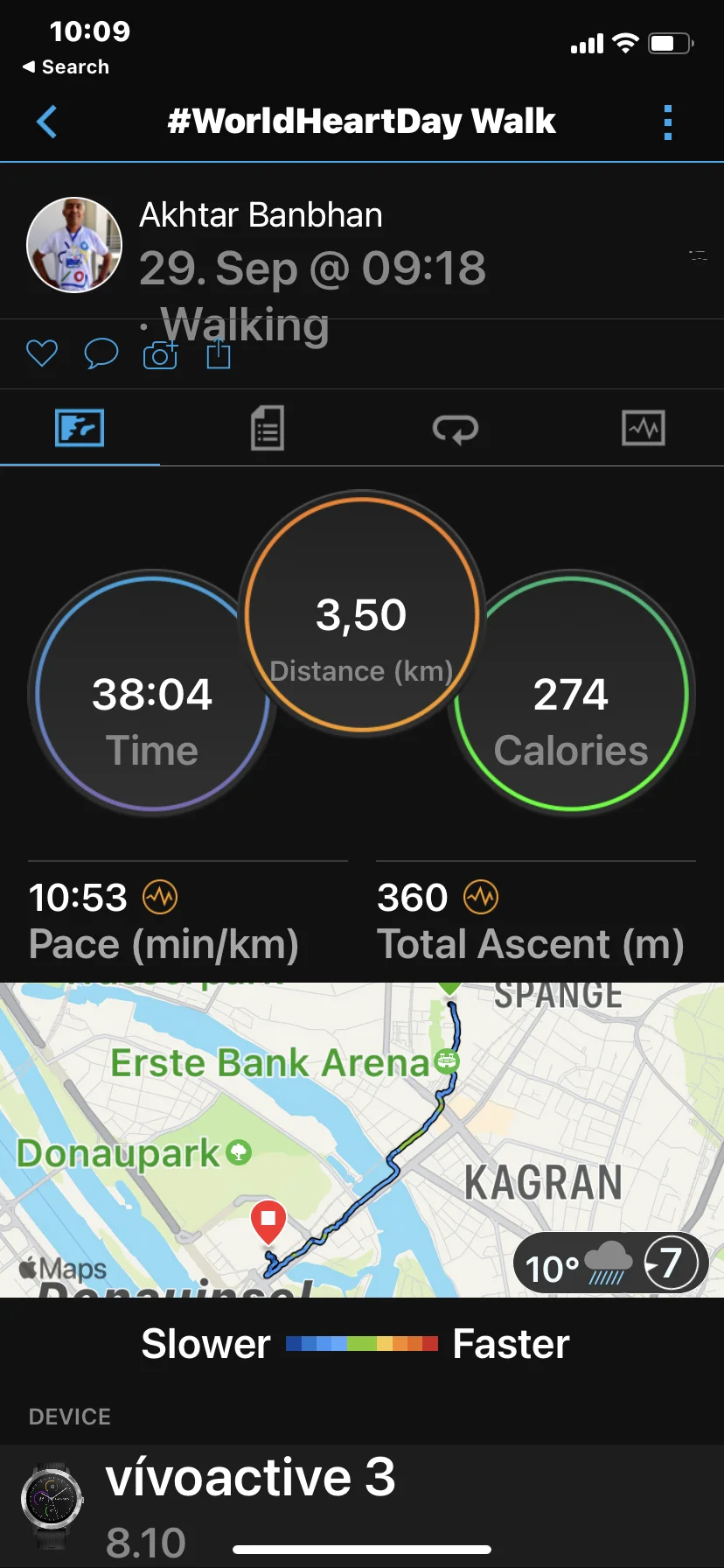The image size is (724, 1568).
Task: Switch to the charts tab
Action: tap(643, 428)
